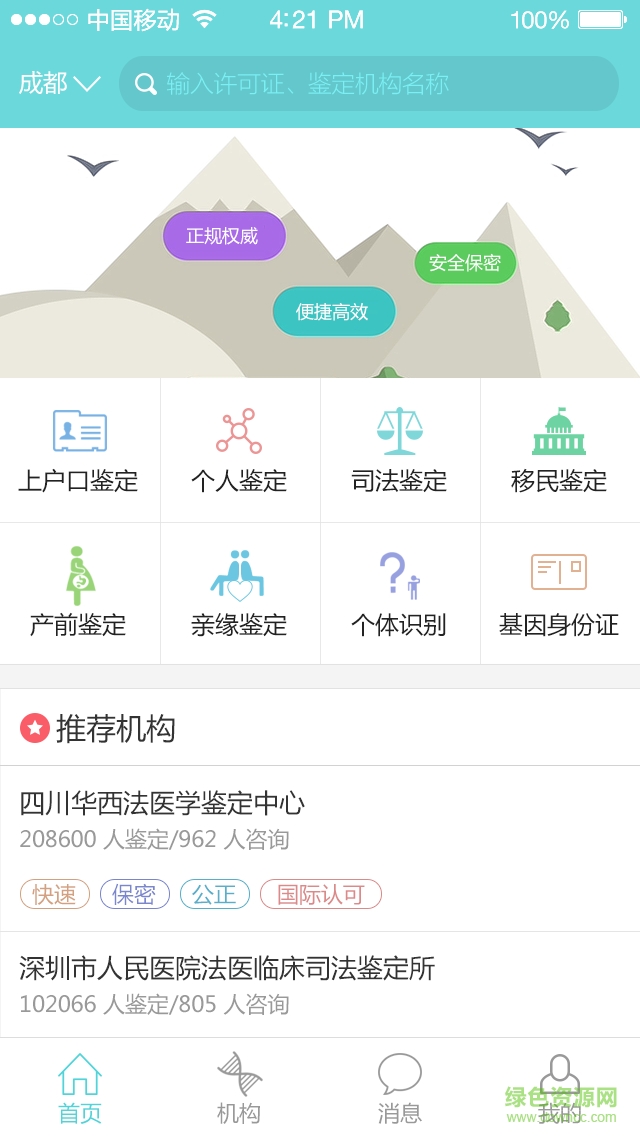640x1136 pixels.
Task: Select 亲缘鉴定 category
Action: (240, 594)
